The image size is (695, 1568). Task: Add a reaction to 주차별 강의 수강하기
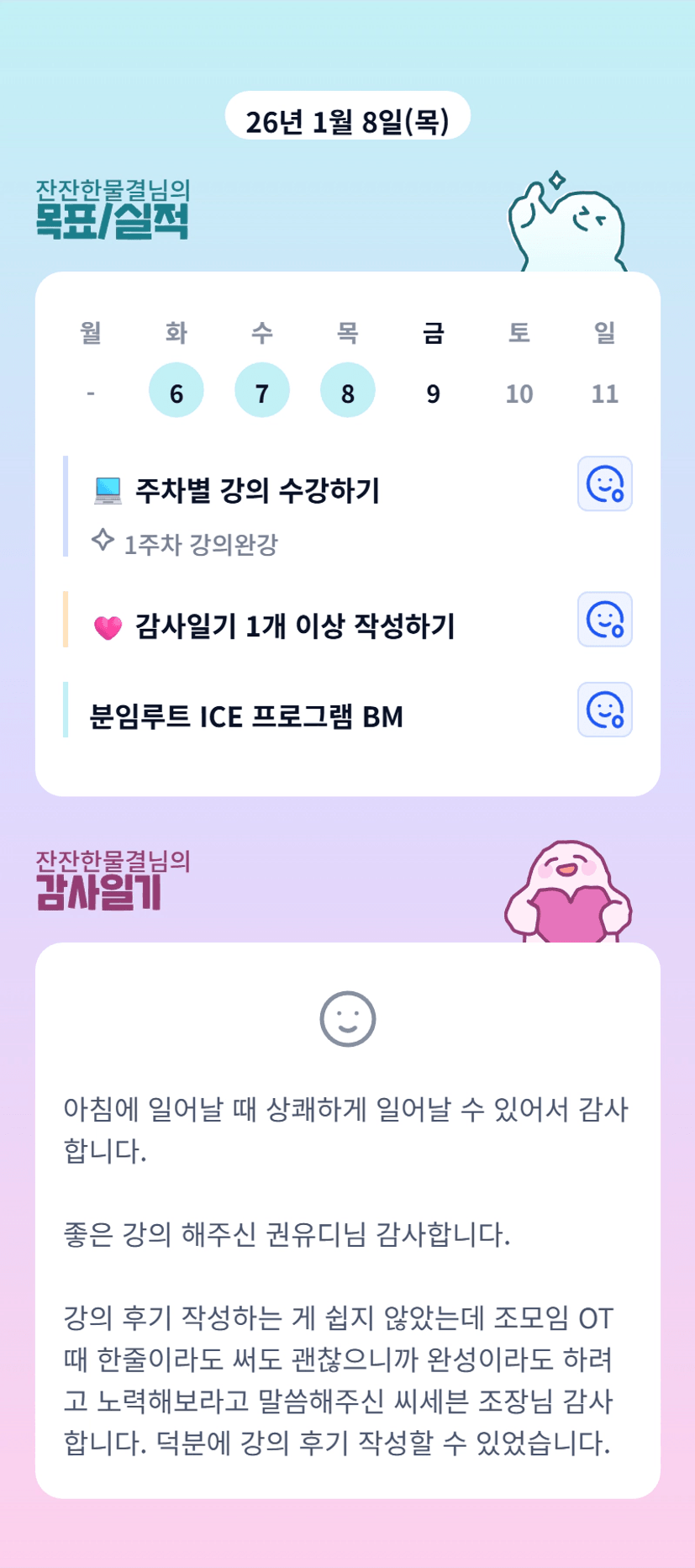tap(604, 484)
